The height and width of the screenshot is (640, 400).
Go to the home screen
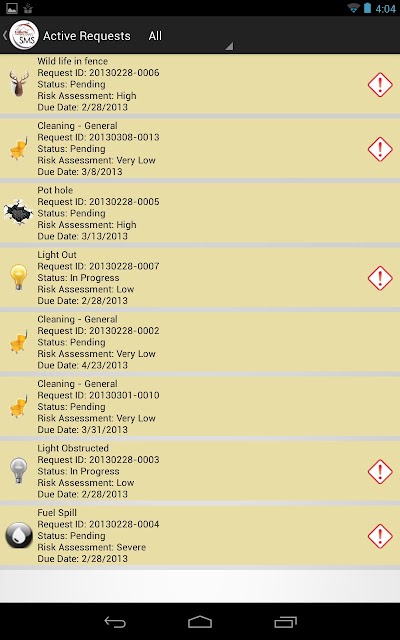click(200, 622)
